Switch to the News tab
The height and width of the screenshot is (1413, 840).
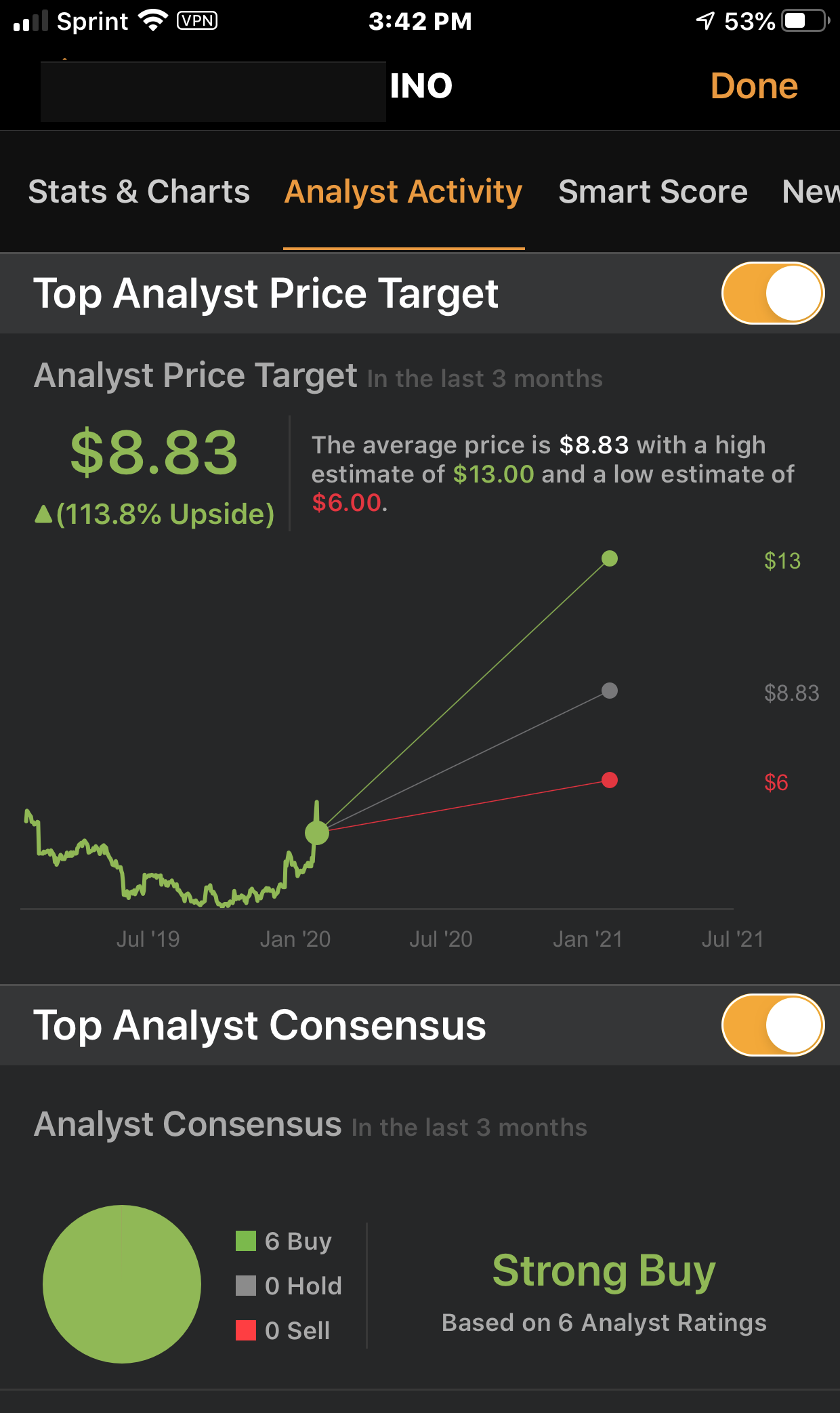click(811, 192)
